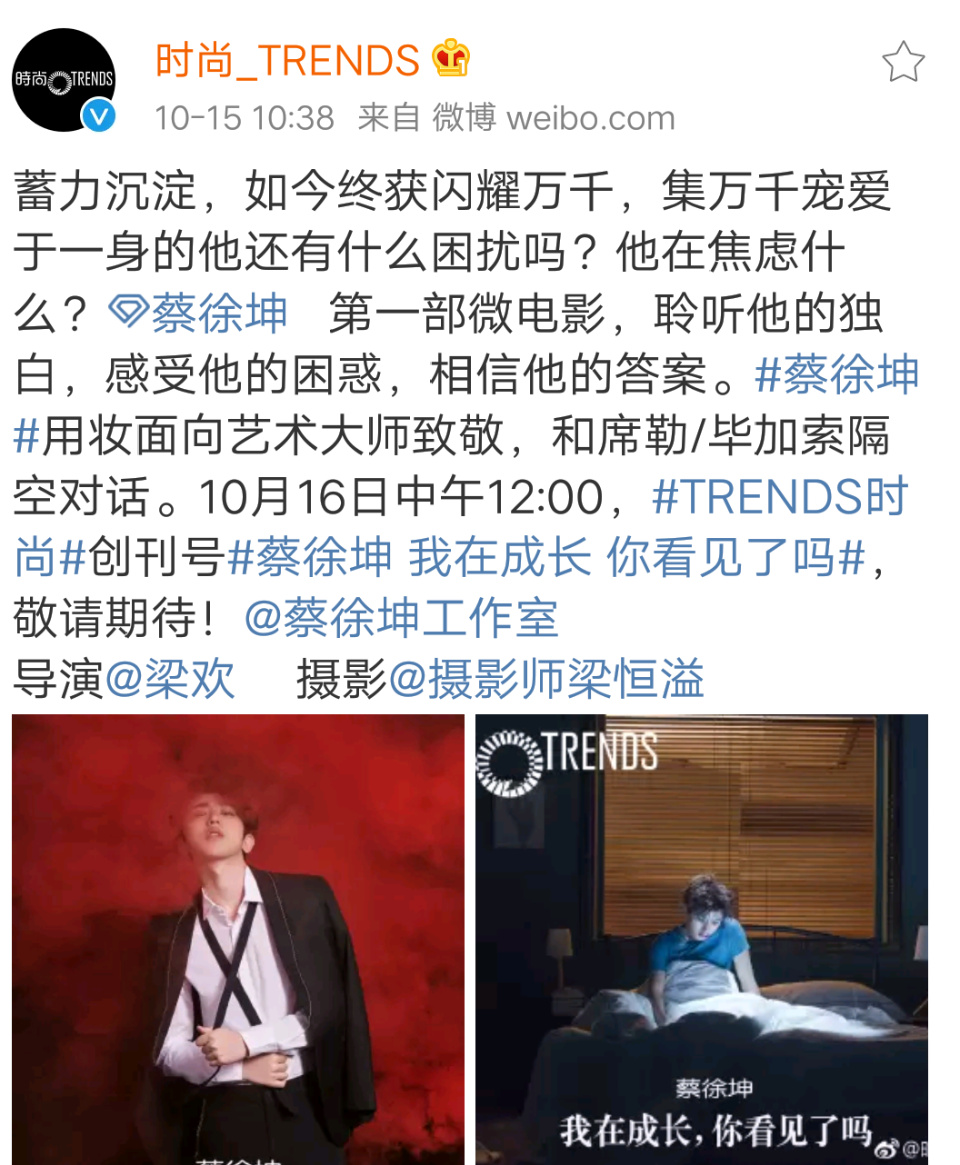The image size is (960, 1165).
Task: Open the 时尚_TRENDS profile avatar
Action: pos(64,80)
